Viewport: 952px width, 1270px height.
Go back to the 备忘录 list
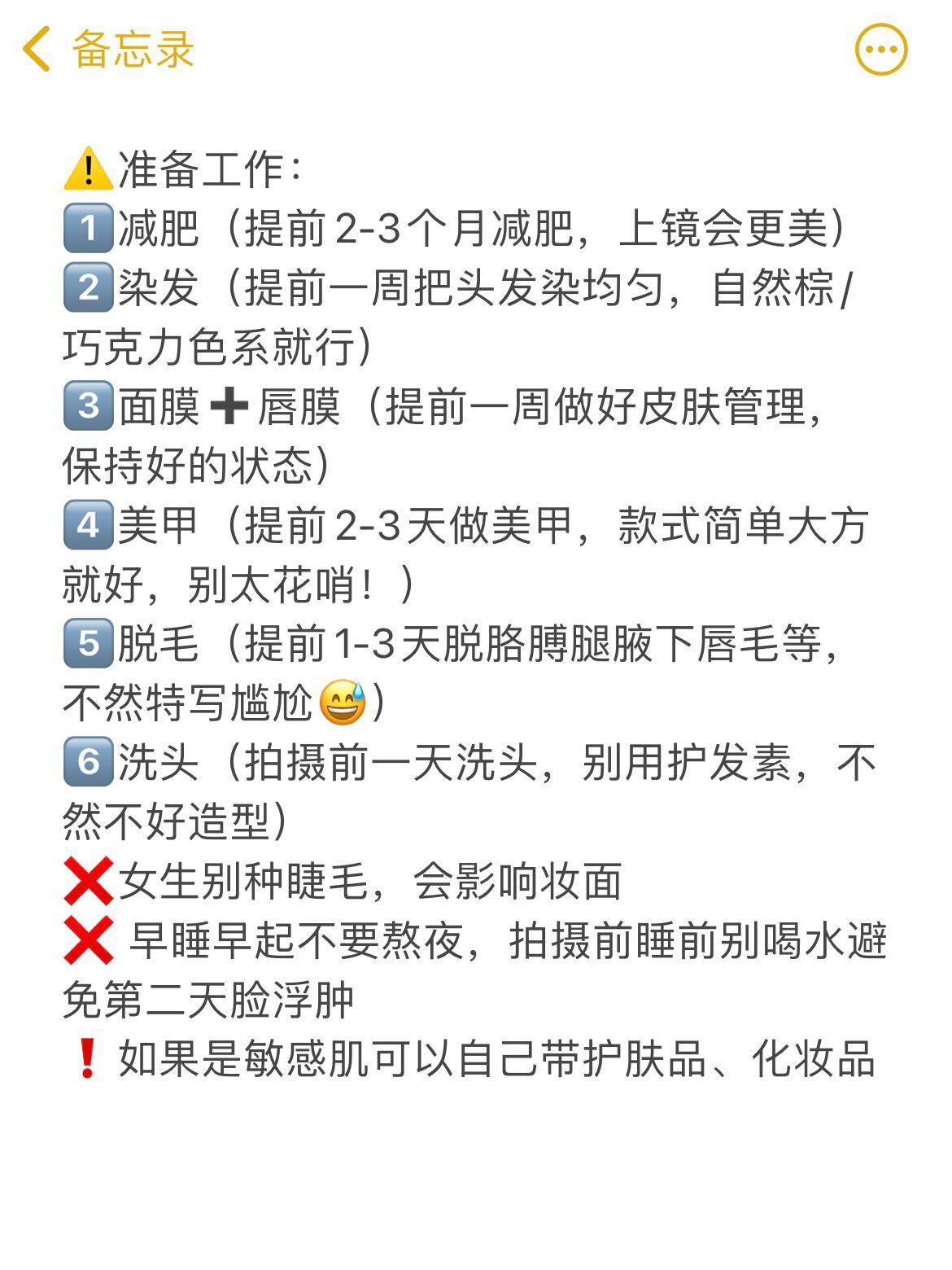[108, 49]
